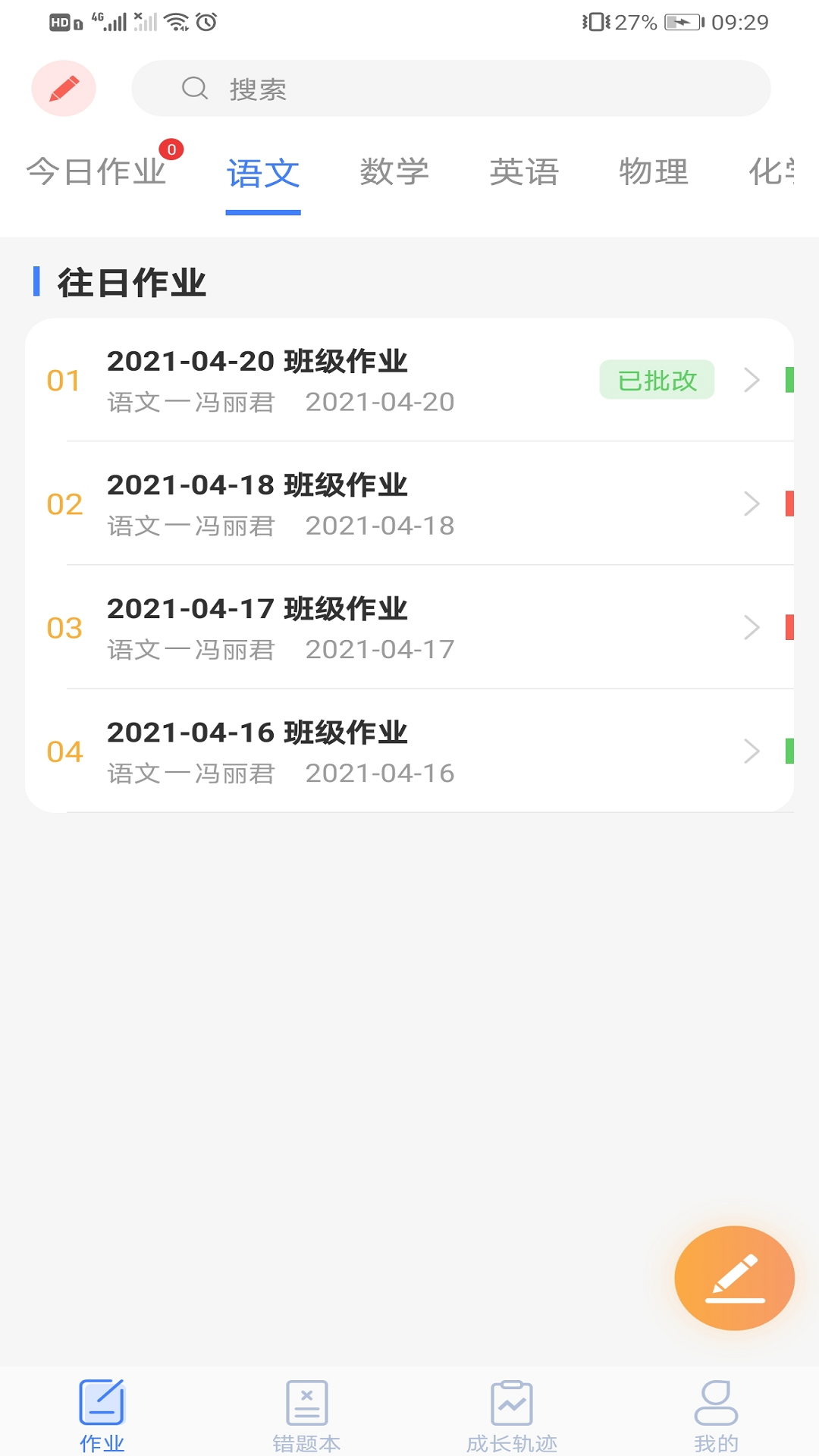Screen dimensions: 819x1456
Task: View the 2021-04-18 班级作业 homework
Action: 409,504
